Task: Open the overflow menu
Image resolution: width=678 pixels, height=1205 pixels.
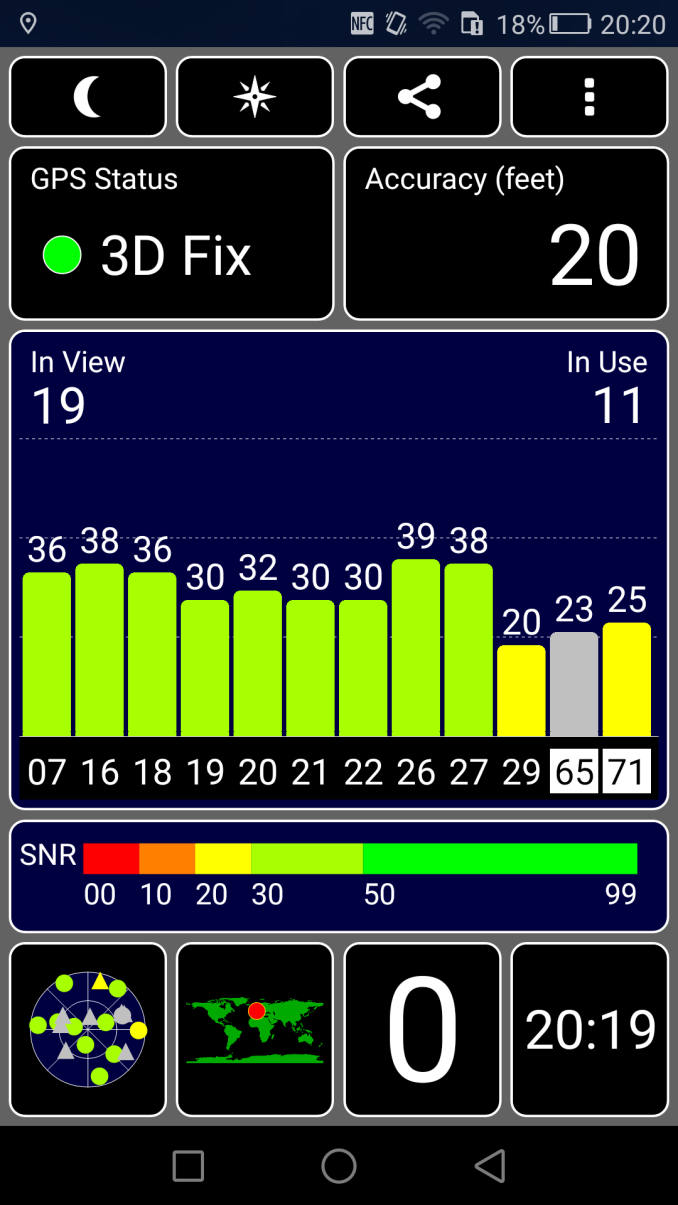Action: click(589, 97)
